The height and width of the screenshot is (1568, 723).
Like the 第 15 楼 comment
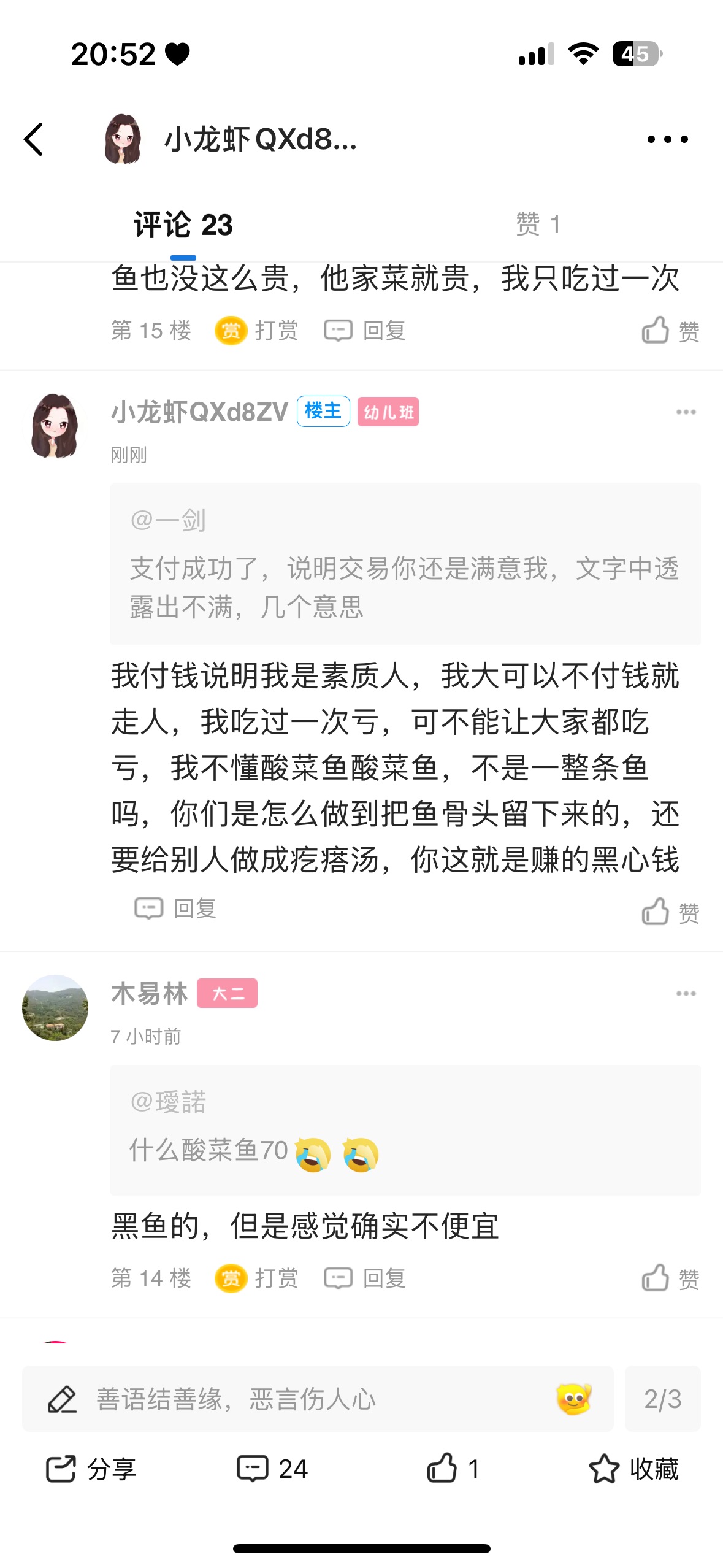pyautogui.click(x=670, y=331)
